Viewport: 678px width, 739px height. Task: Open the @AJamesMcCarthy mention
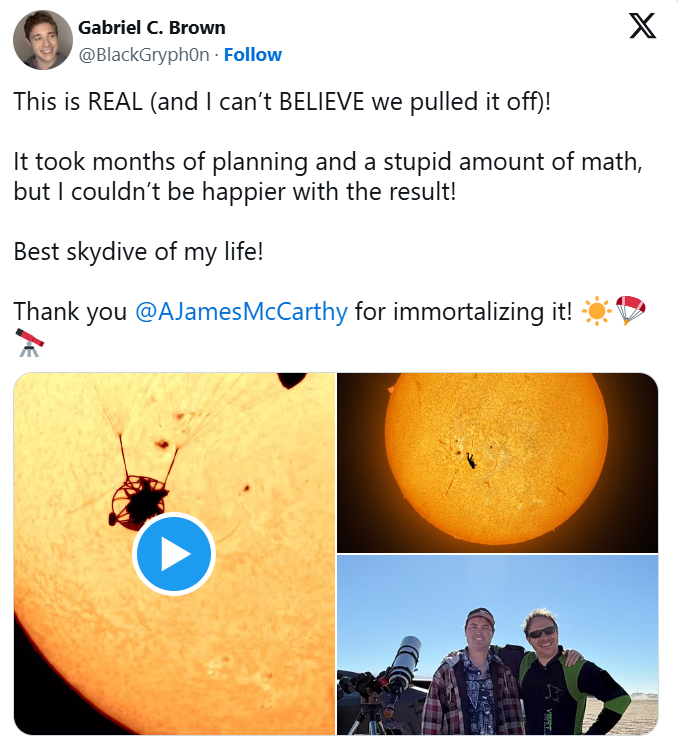tap(241, 312)
